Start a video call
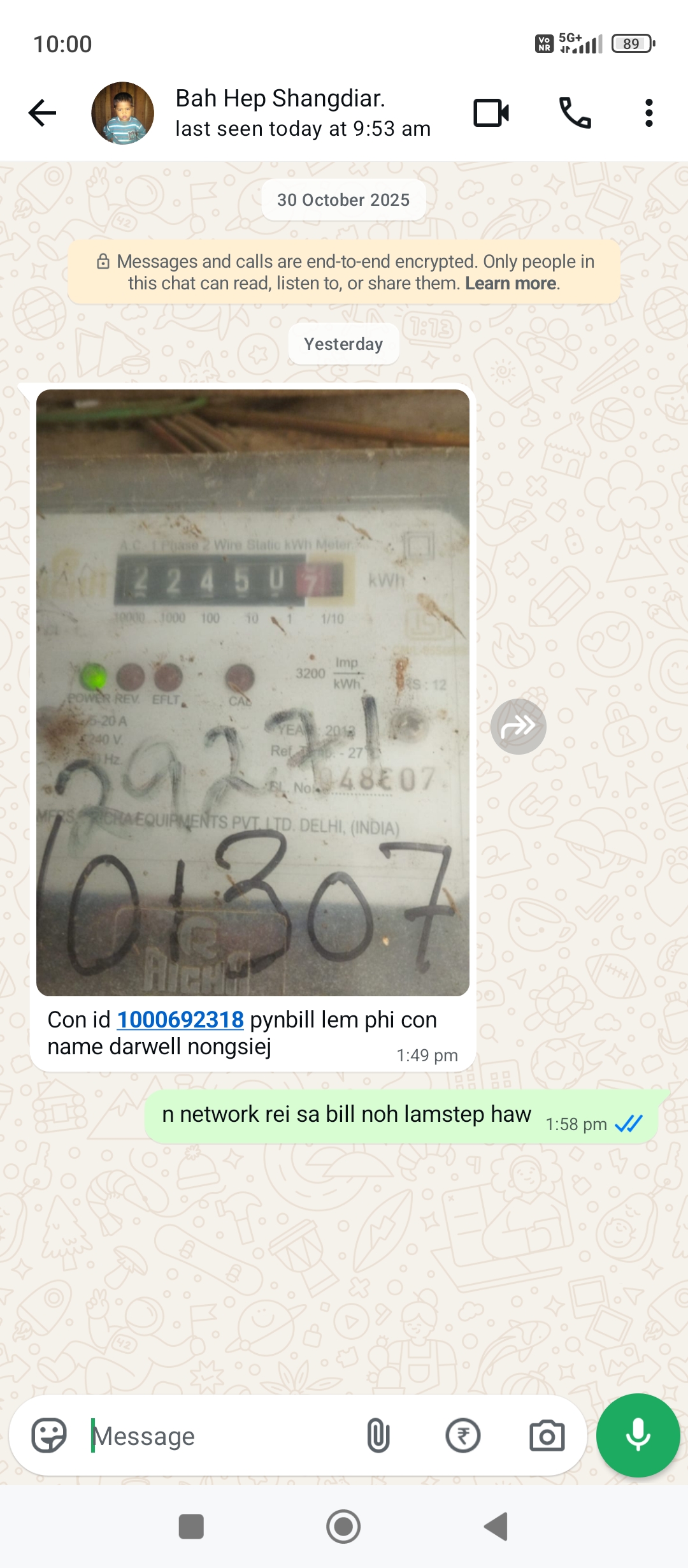Viewport: 688px width, 1568px height. (x=491, y=113)
